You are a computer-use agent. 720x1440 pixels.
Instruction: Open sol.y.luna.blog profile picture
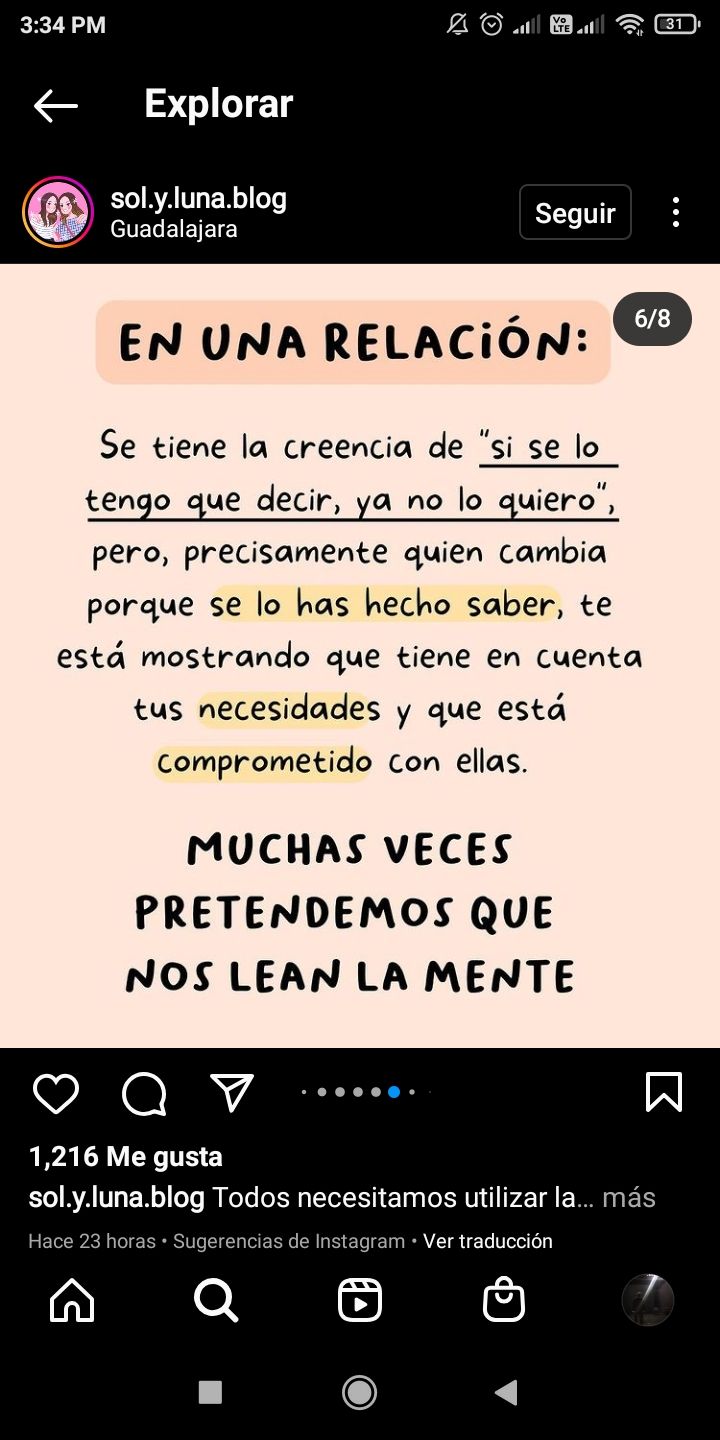(x=58, y=212)
